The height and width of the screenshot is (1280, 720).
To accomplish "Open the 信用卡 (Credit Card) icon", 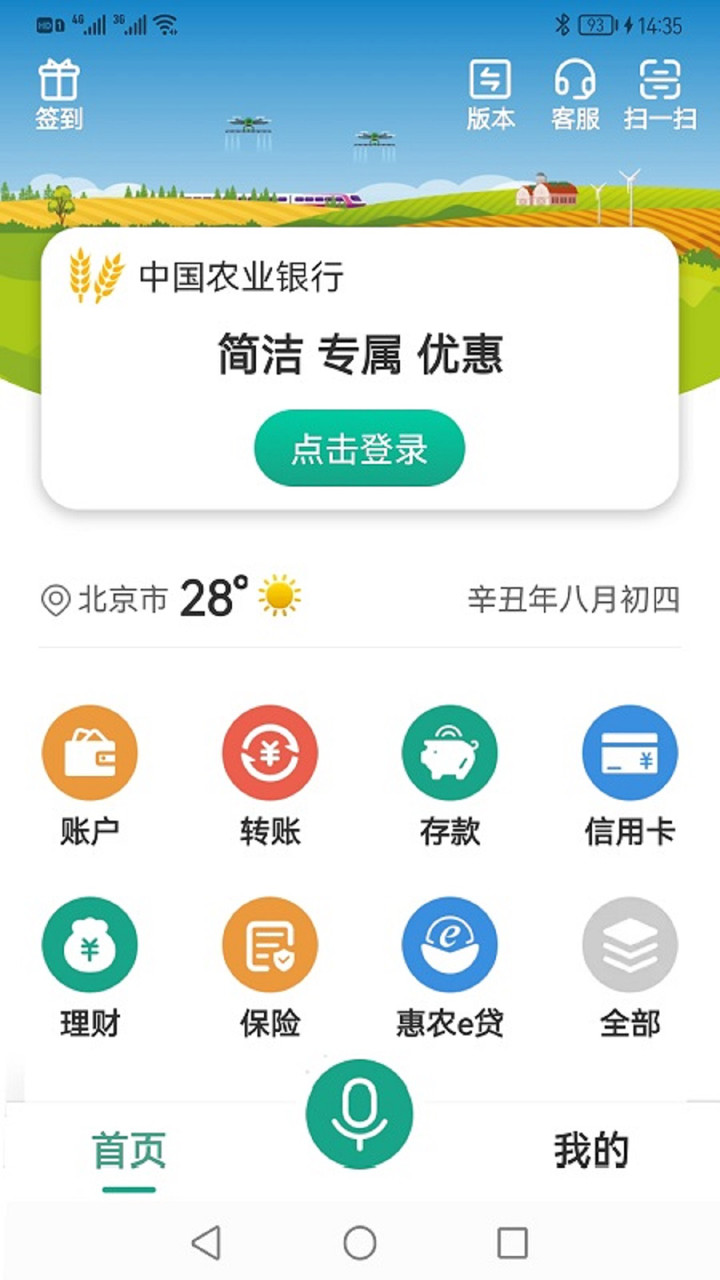I will coord(629,752).
